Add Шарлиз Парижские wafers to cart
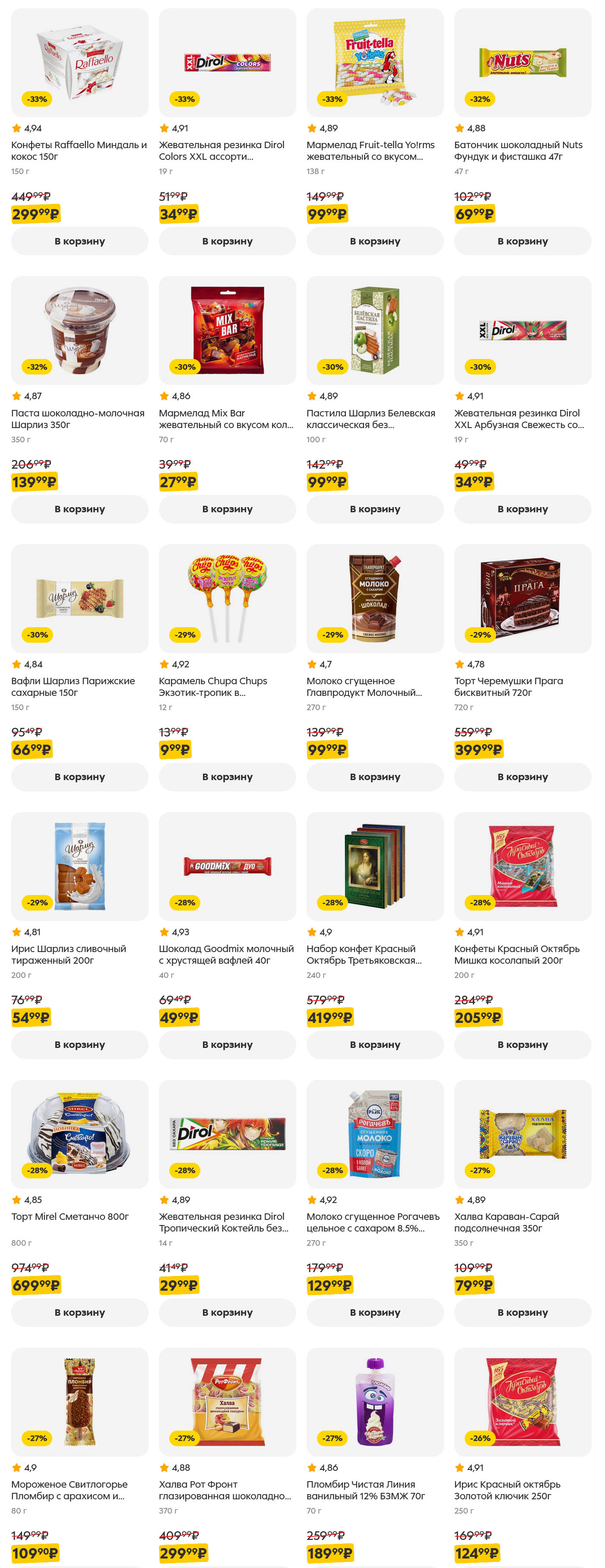 [x=79, y=777]
